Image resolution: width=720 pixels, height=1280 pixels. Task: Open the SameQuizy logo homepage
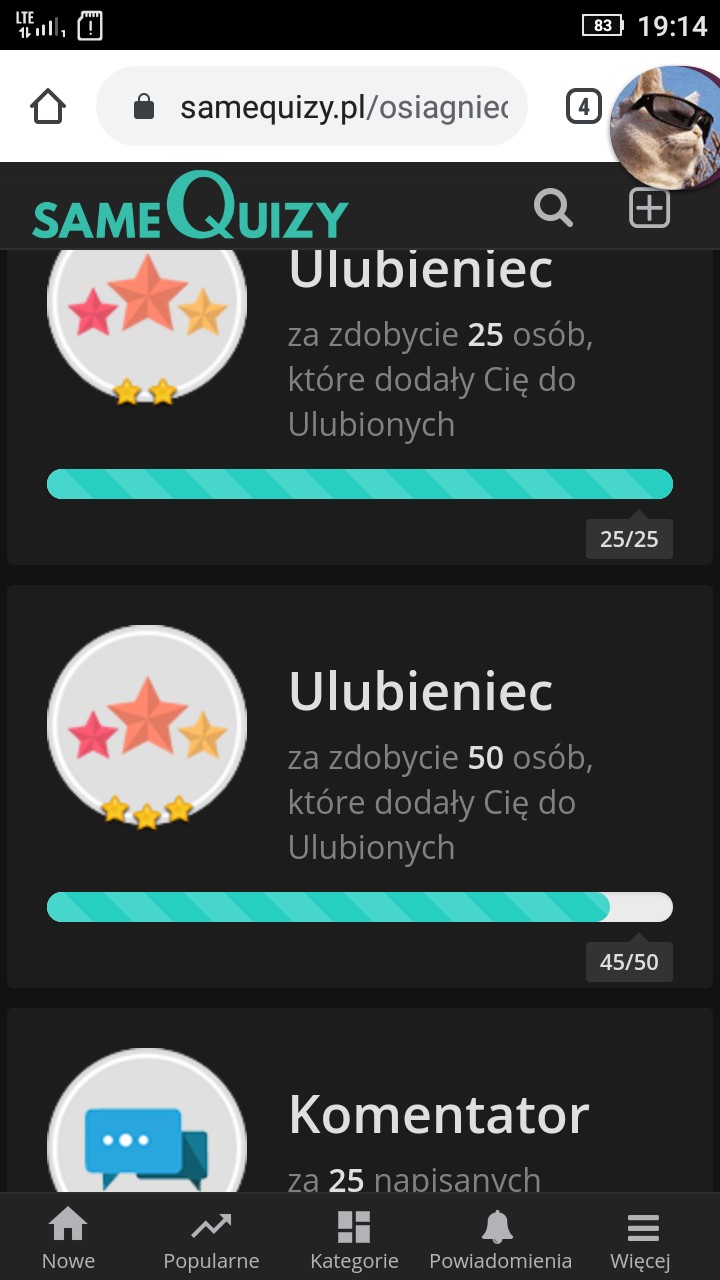(x=190, y=207)
